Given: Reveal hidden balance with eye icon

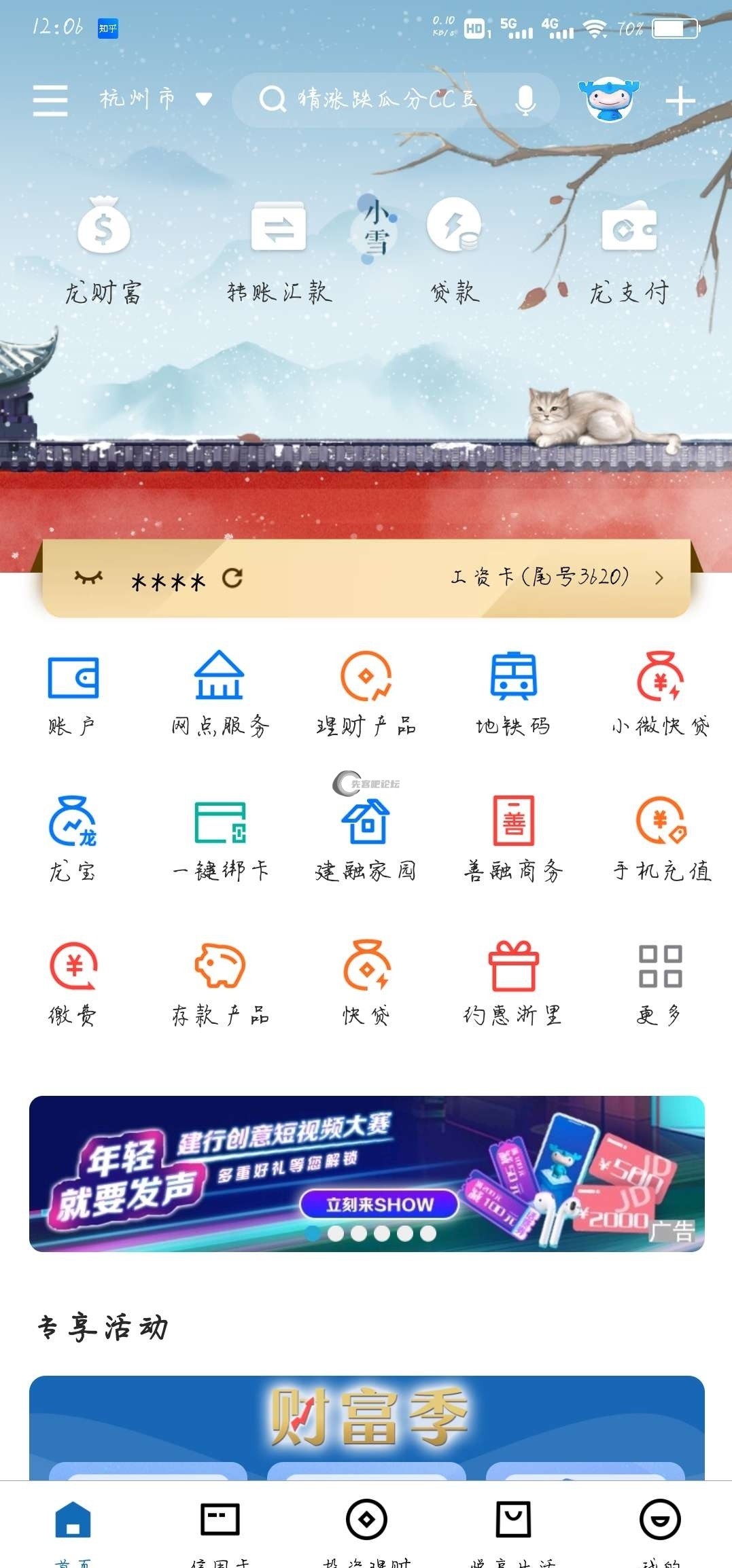Looking at the screenshot, I should click(x=88, y=578).
